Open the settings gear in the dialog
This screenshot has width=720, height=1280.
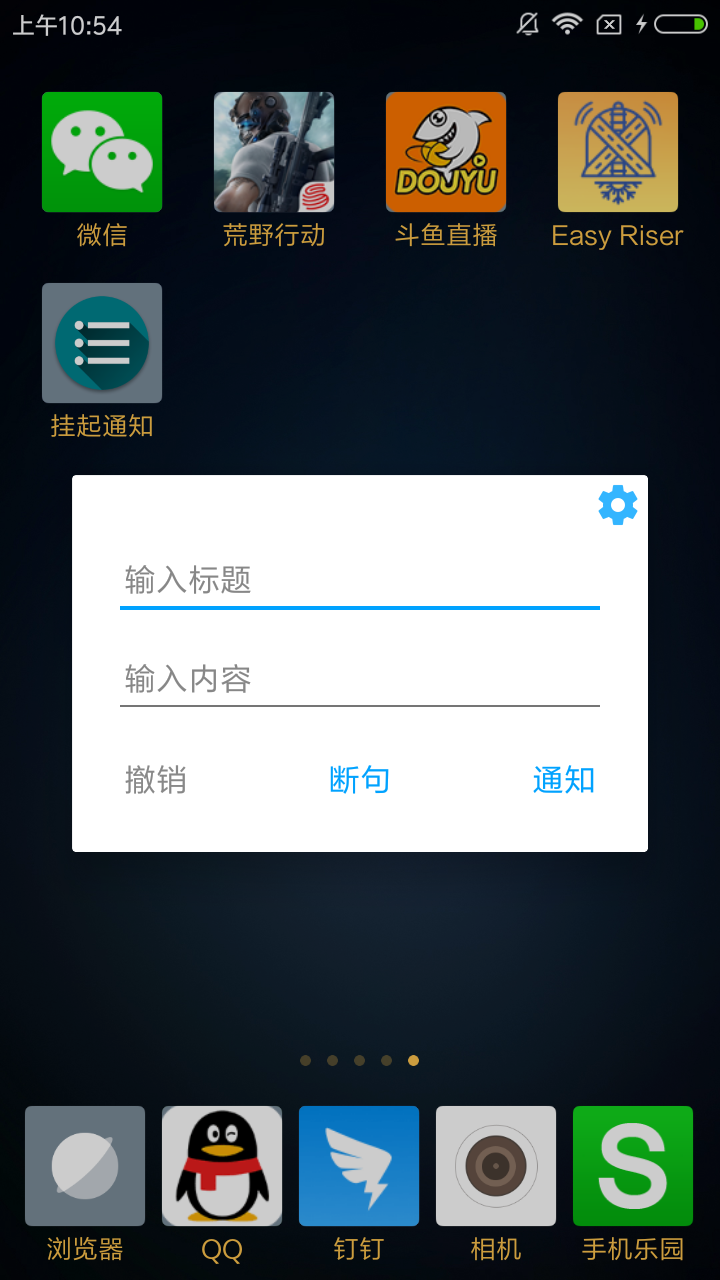click(x=618, y=505)
